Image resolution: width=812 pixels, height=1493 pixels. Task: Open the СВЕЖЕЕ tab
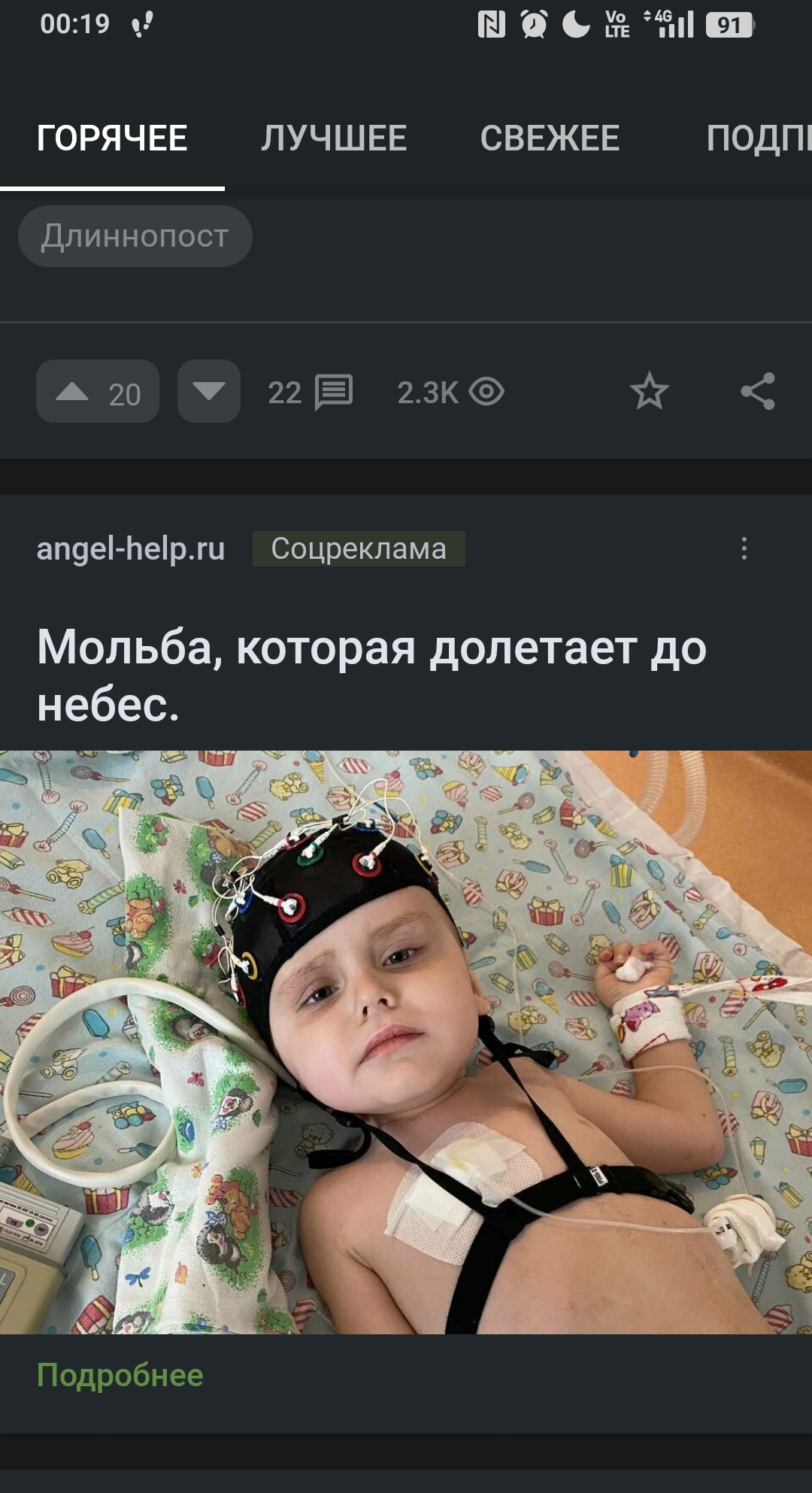(550, 138)
